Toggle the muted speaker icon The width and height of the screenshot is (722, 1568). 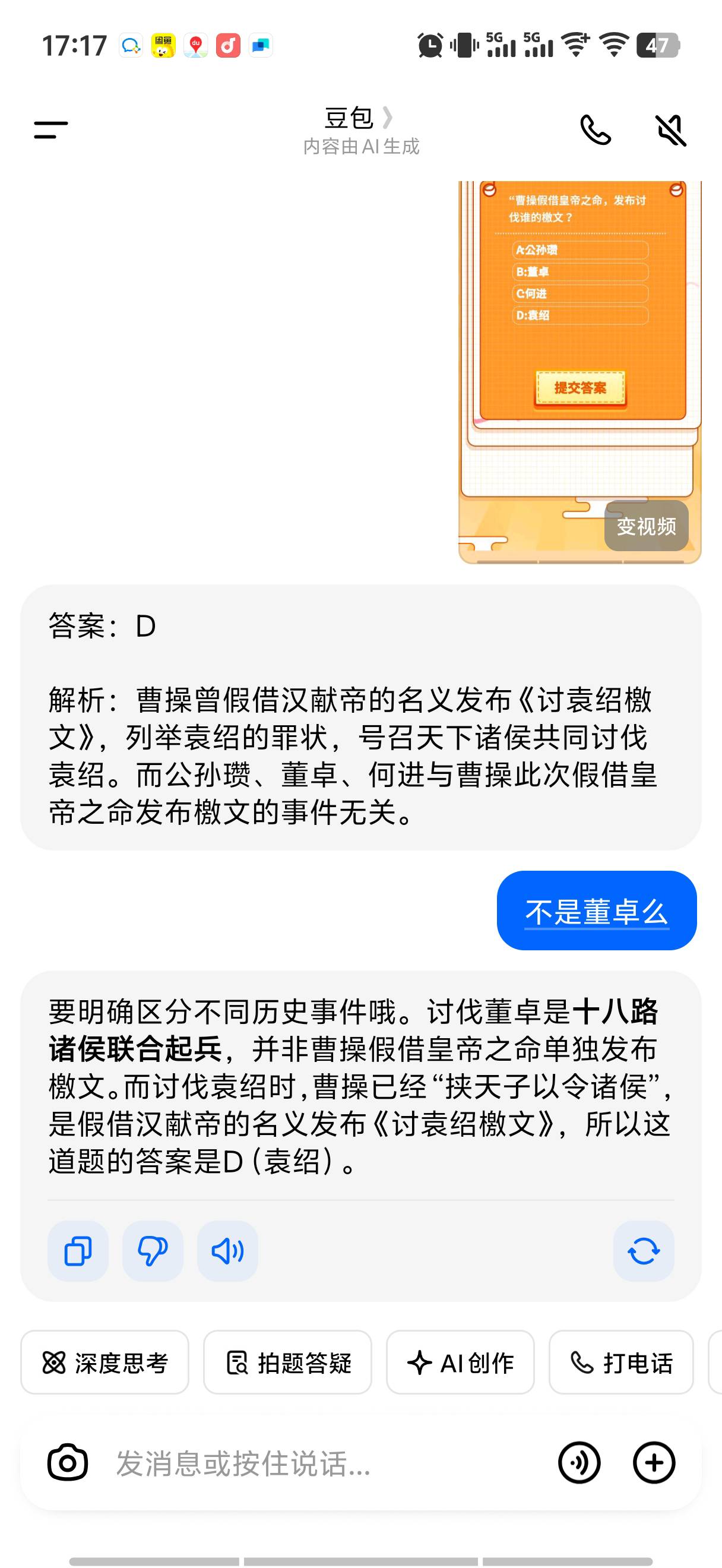click(x=671, y=129)
